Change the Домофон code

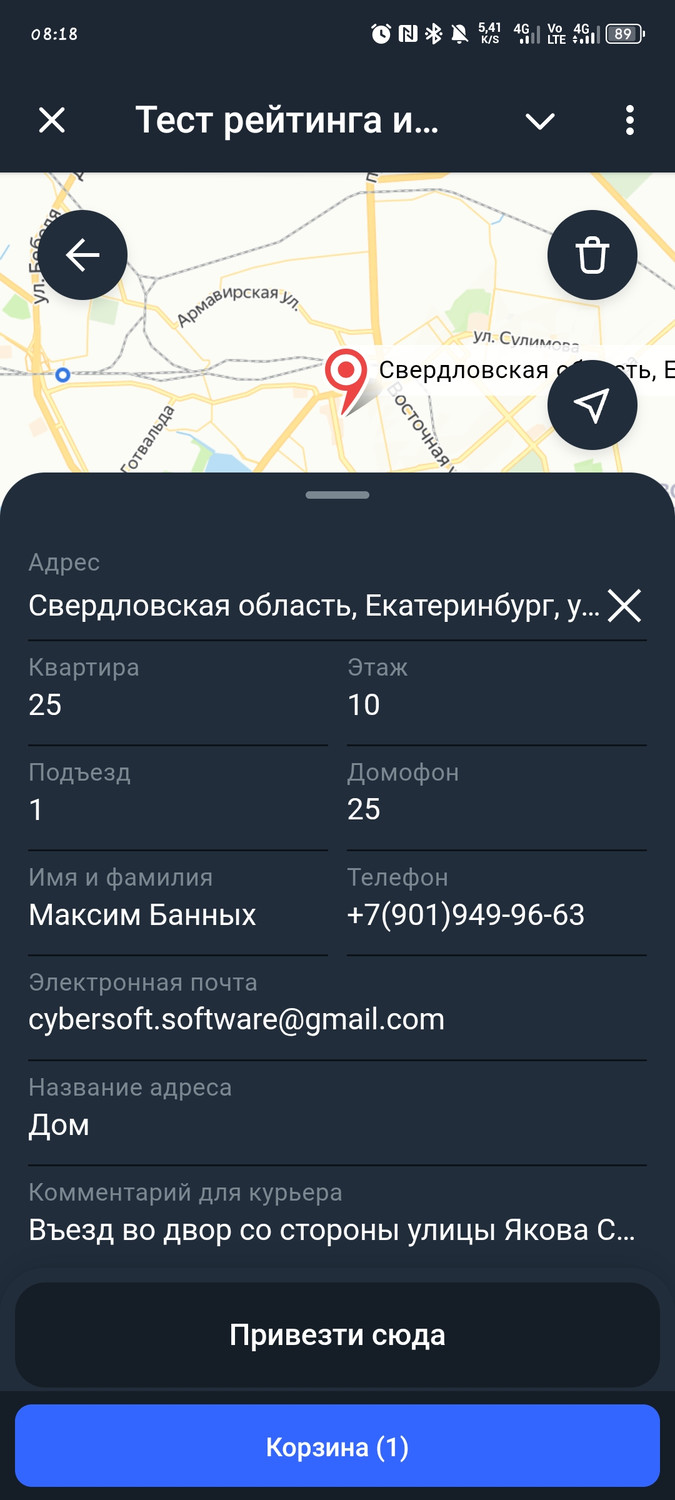495,810
